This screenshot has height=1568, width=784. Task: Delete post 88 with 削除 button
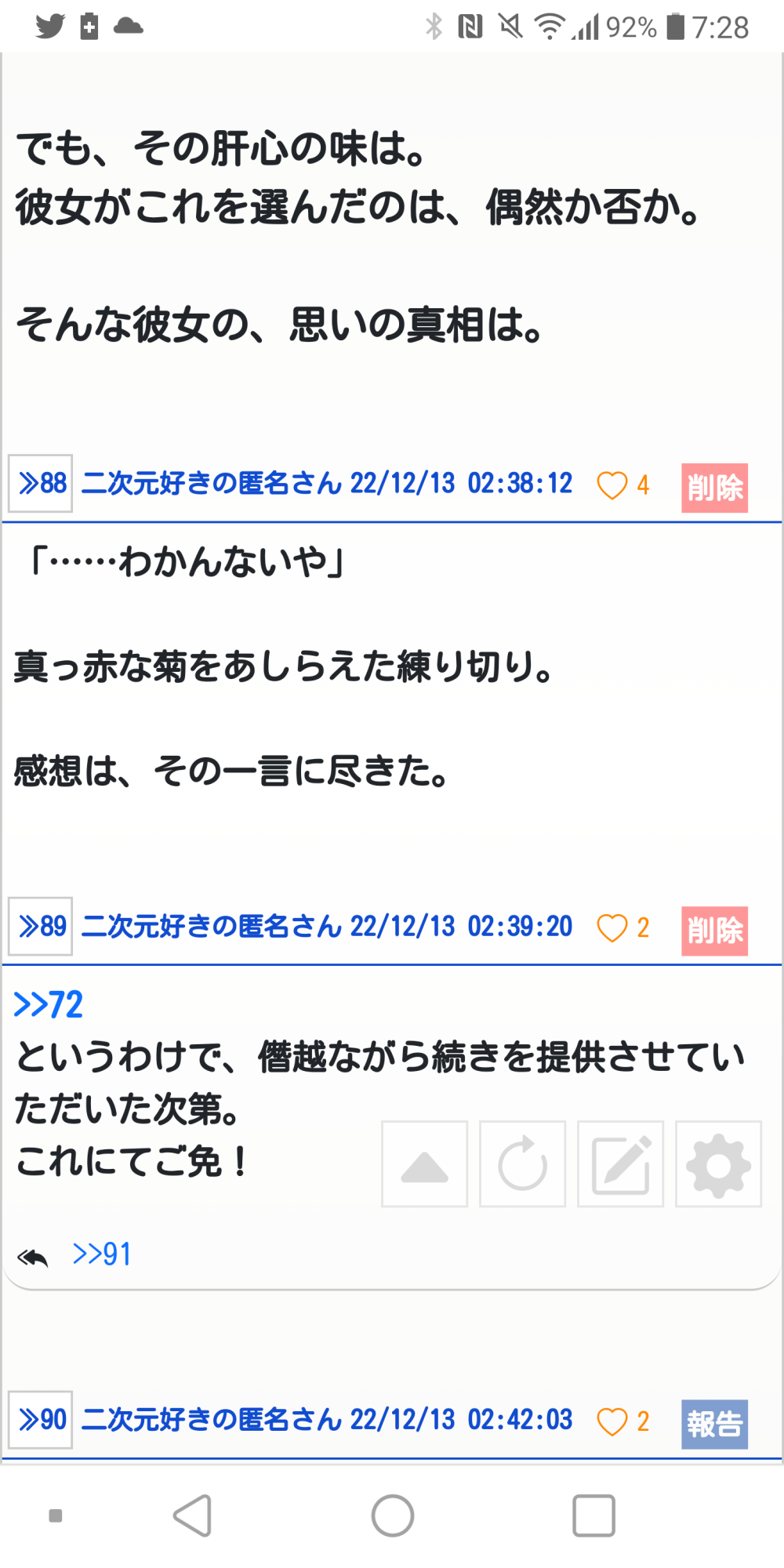[714, 488]
